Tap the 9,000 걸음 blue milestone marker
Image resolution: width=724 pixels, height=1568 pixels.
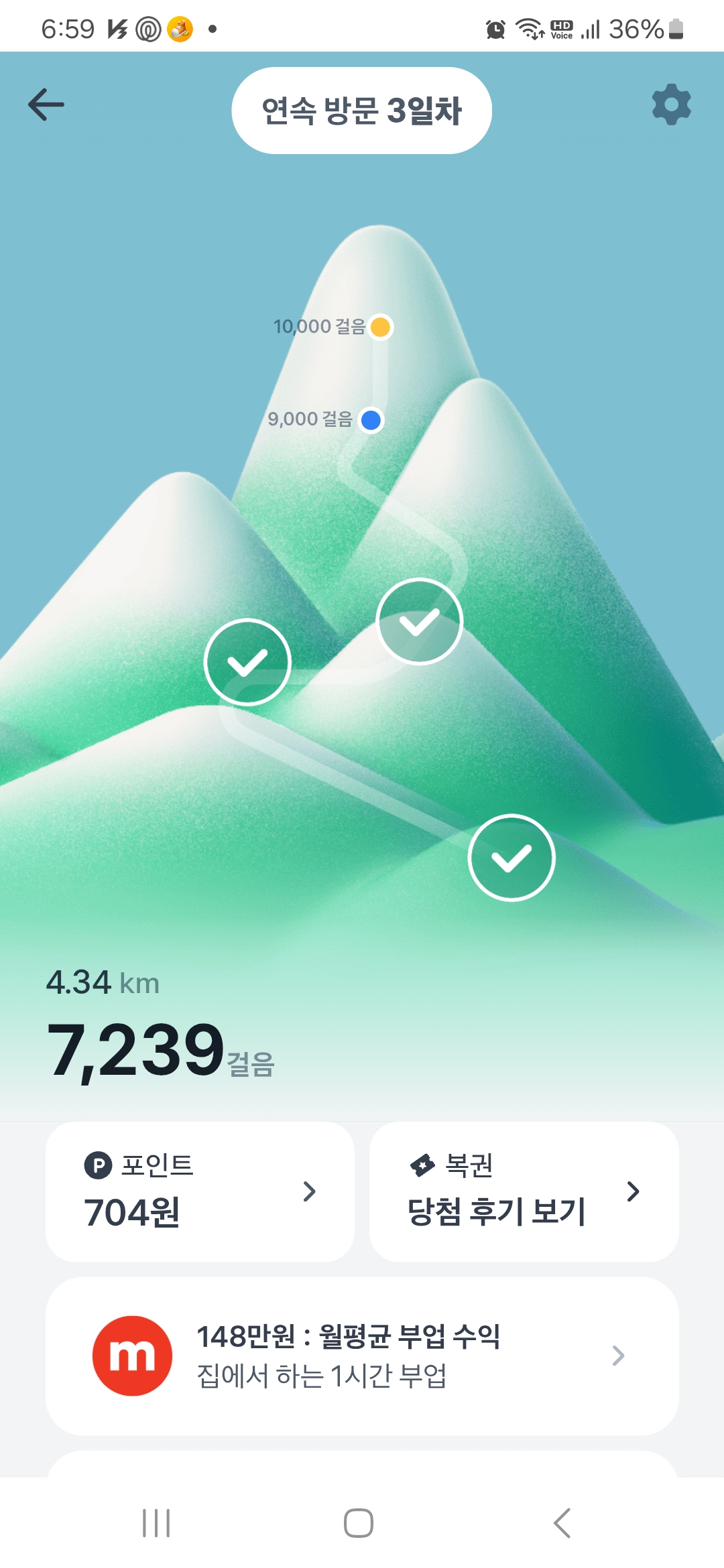tap(371, 420)
